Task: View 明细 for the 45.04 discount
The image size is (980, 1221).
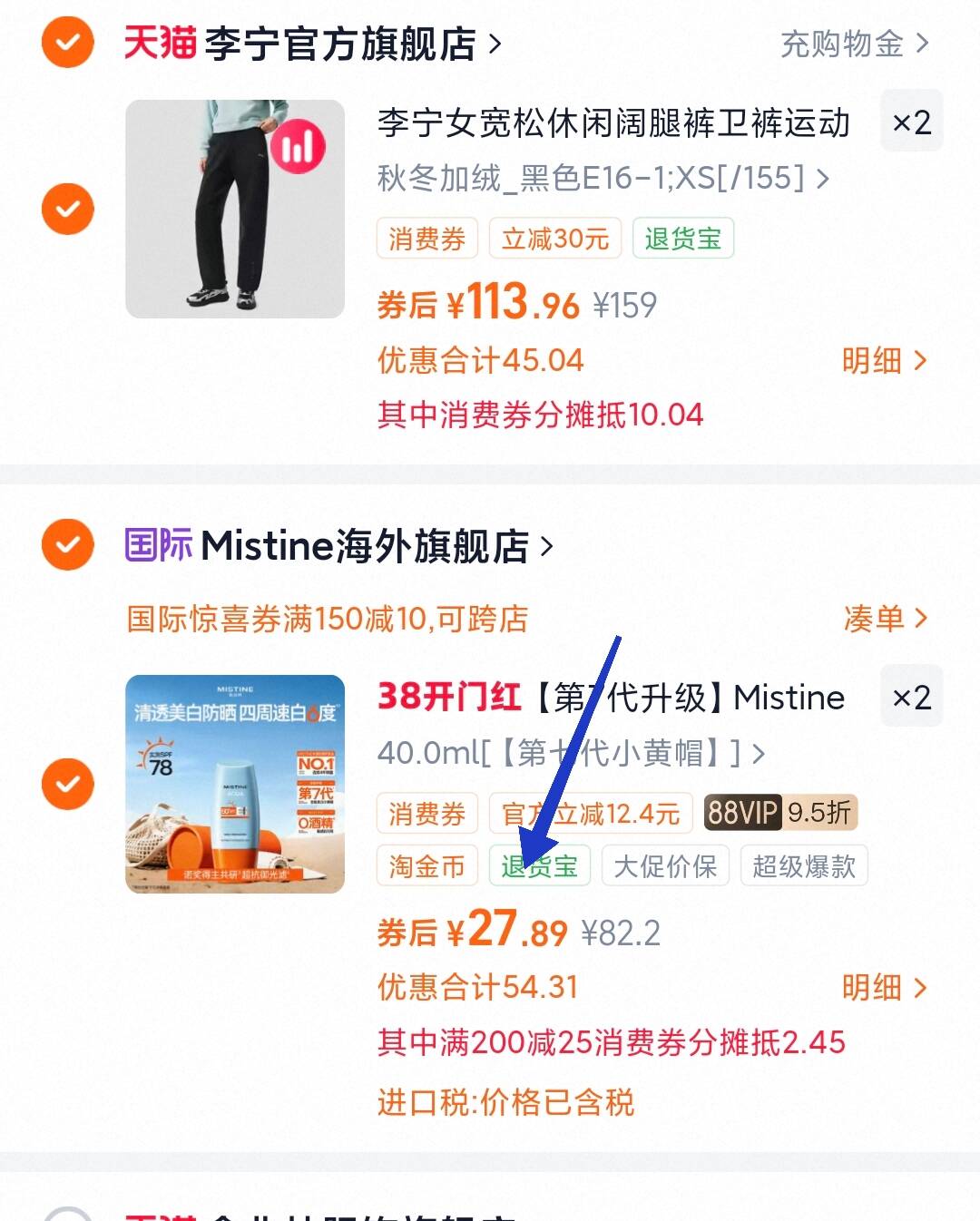Action: click(883, 360)
